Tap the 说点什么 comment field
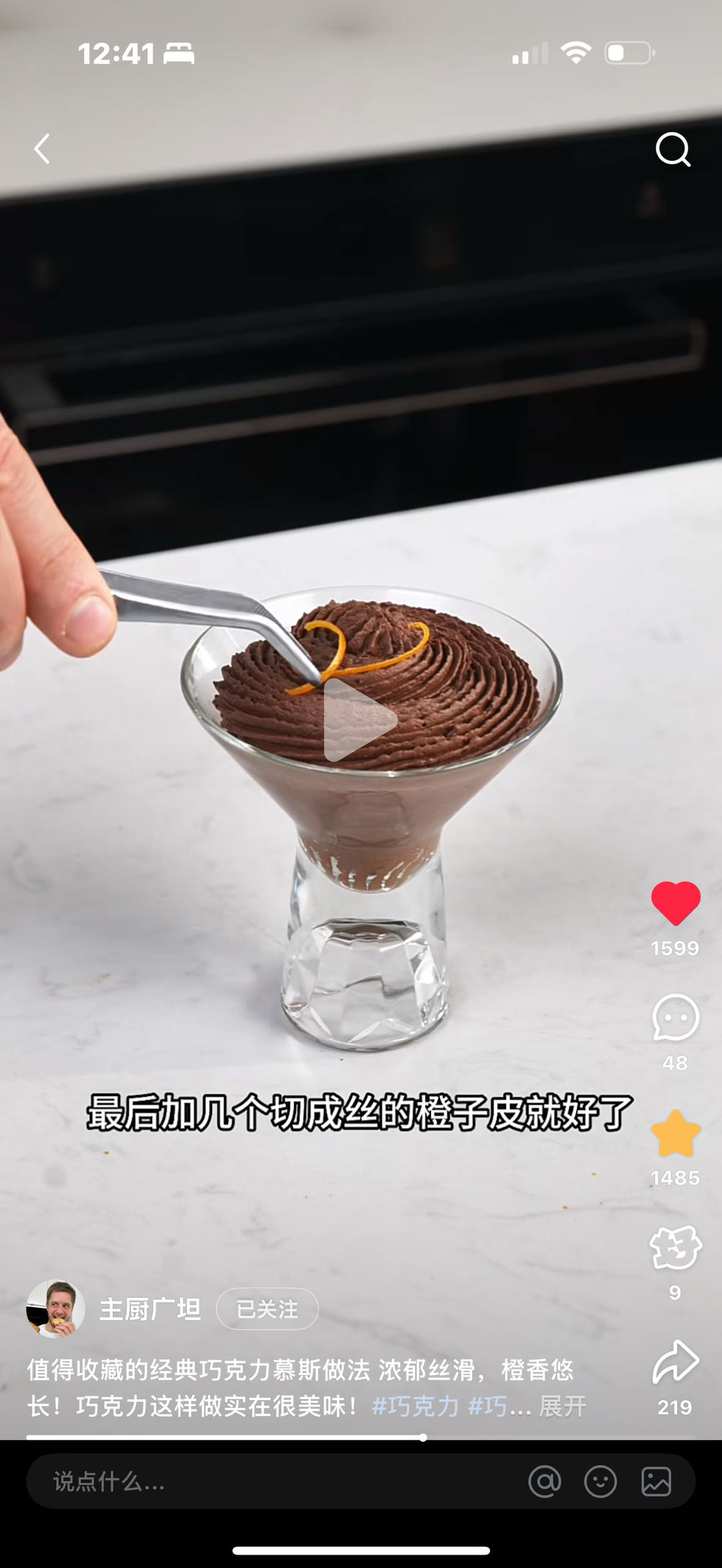Screen dimensions: 722x1568 [267, 1482]
